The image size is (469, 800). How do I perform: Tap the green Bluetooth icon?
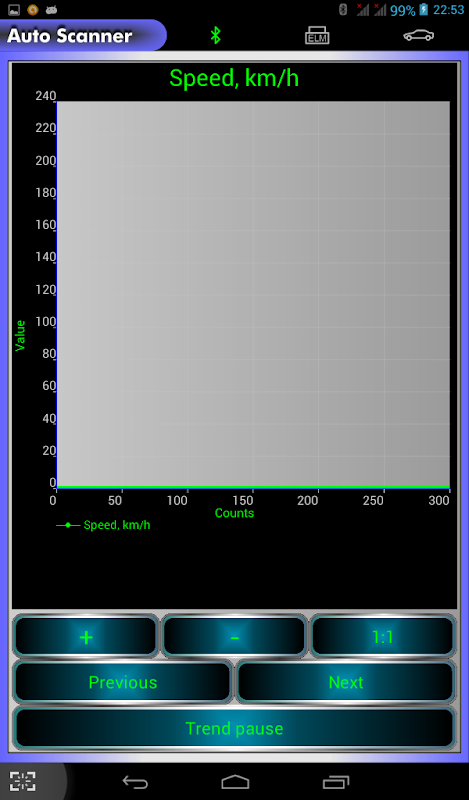[x=215, y=35]
